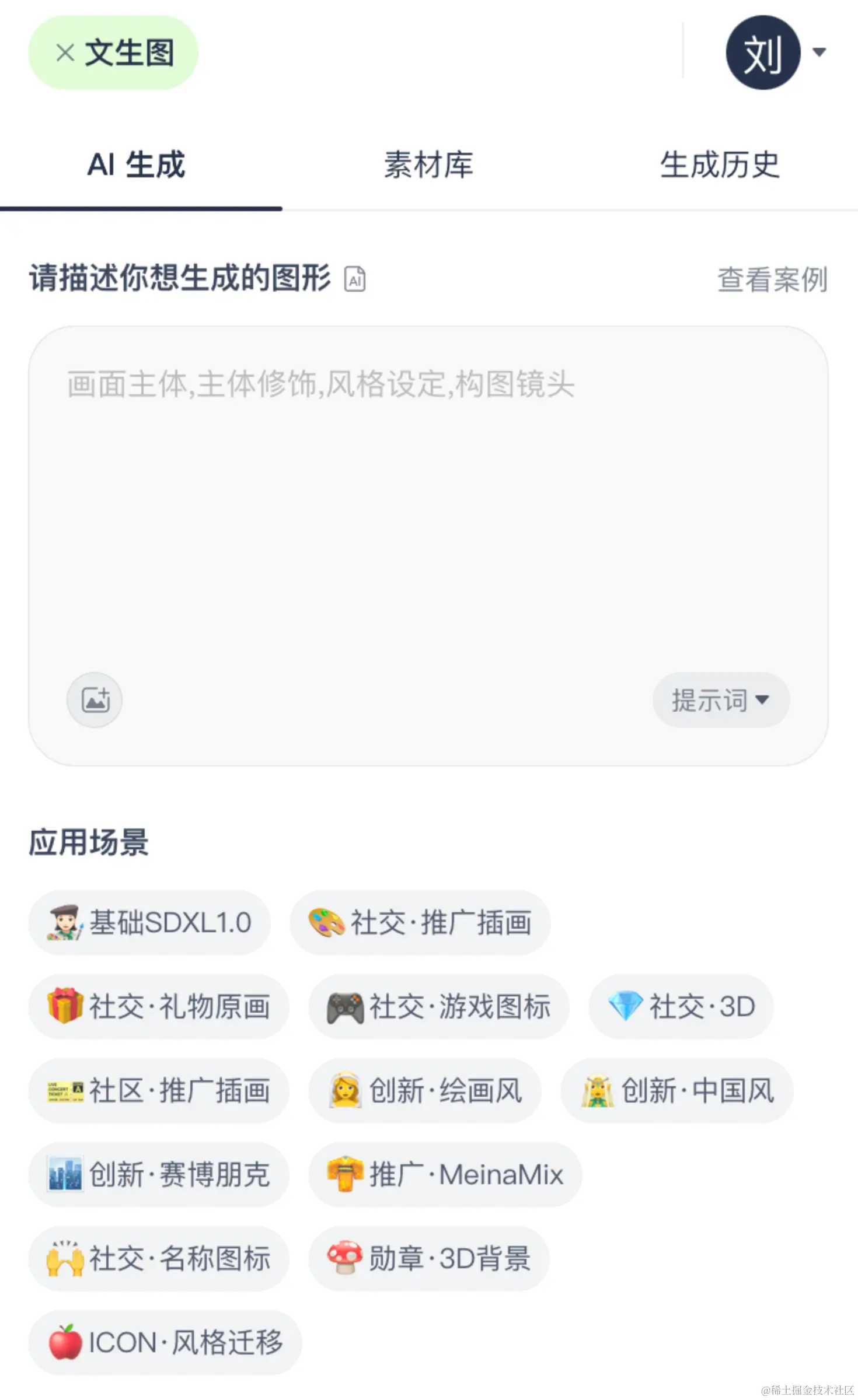The height and width of the screenshot is (1400, 858).
Task: Expand the 提示词 dropdown
Action: tap(720, 699)
